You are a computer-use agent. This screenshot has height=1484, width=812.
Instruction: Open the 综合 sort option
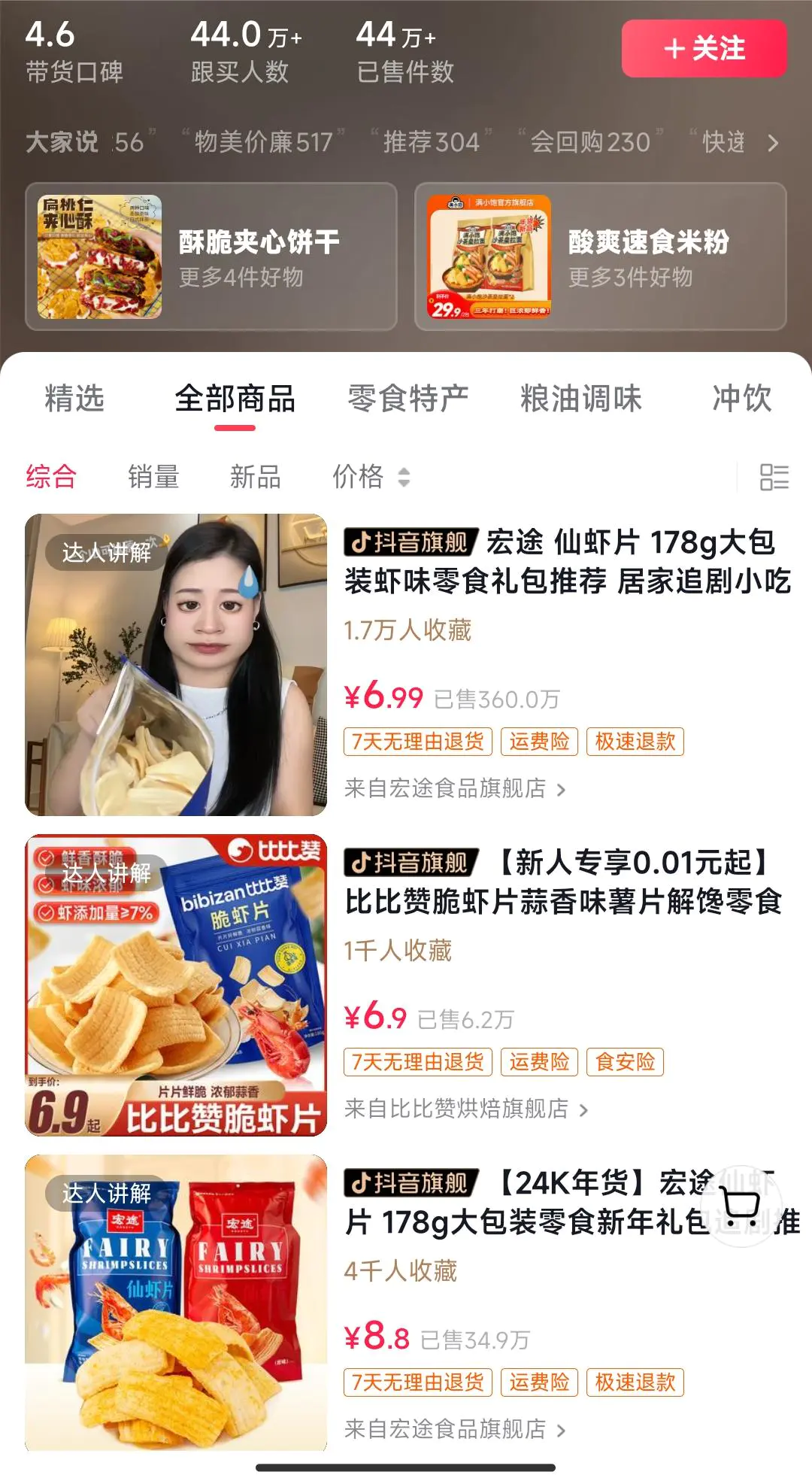point(52,476)
